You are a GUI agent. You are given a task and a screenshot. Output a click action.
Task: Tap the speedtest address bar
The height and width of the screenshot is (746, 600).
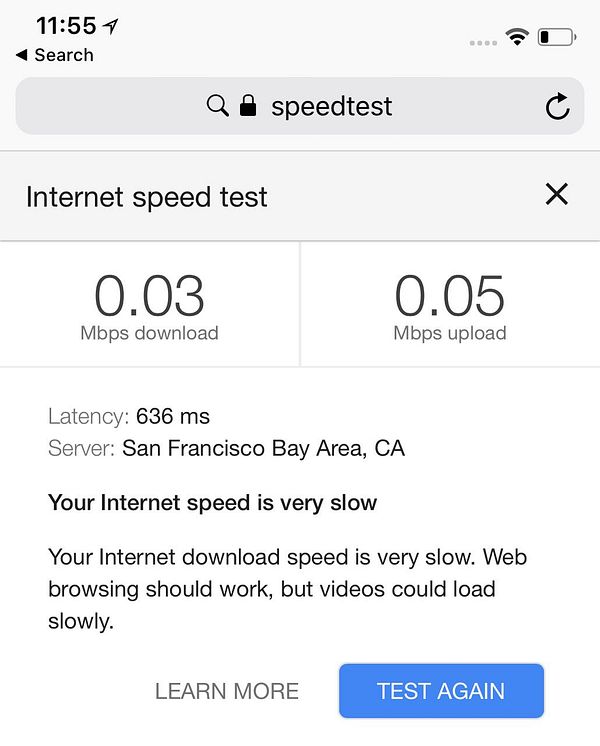pyautogui.click(x=300, y=106)
